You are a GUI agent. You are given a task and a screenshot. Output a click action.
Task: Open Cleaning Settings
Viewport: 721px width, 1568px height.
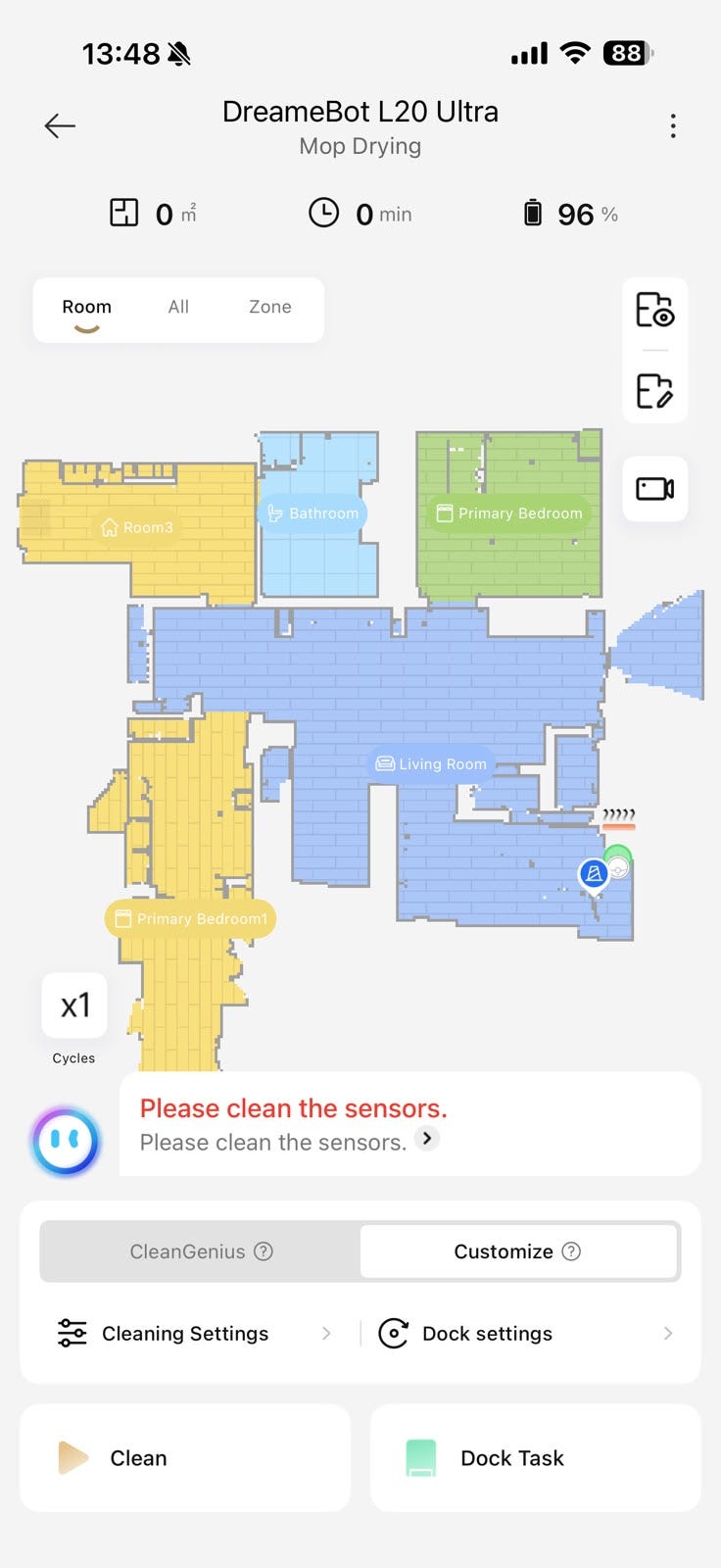point(195,1334)
